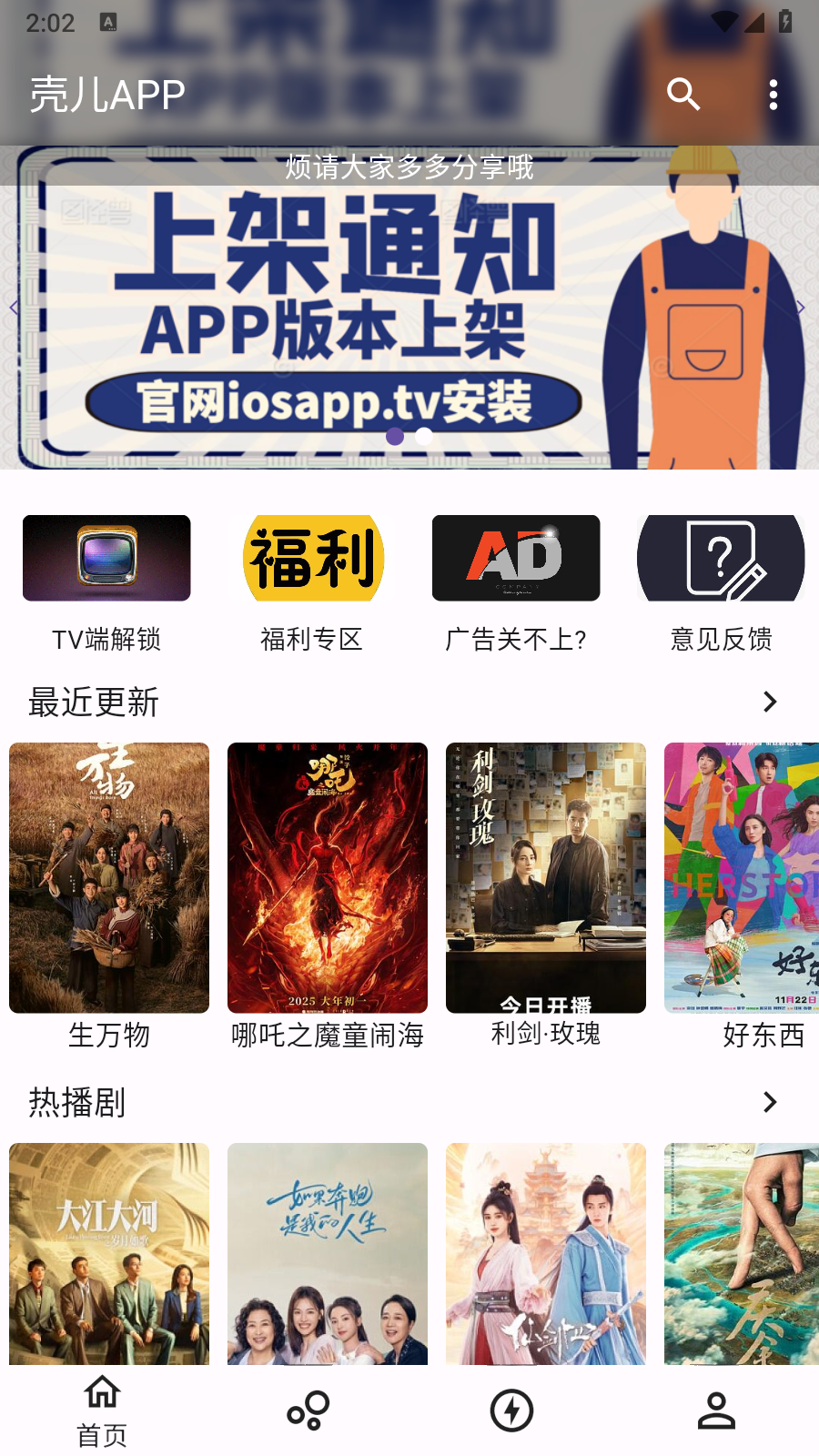The width and height of the screenshot is (819, 1456).
Task: Tap the left arrow on the banner
Action: (13, 308)
